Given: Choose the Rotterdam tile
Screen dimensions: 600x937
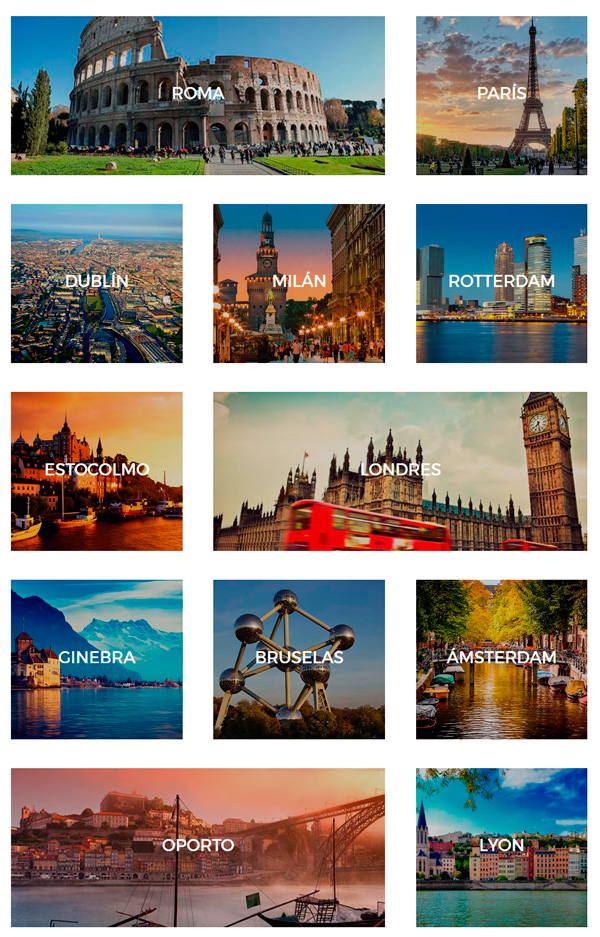Looking at the screenshot, I should 501,282.
